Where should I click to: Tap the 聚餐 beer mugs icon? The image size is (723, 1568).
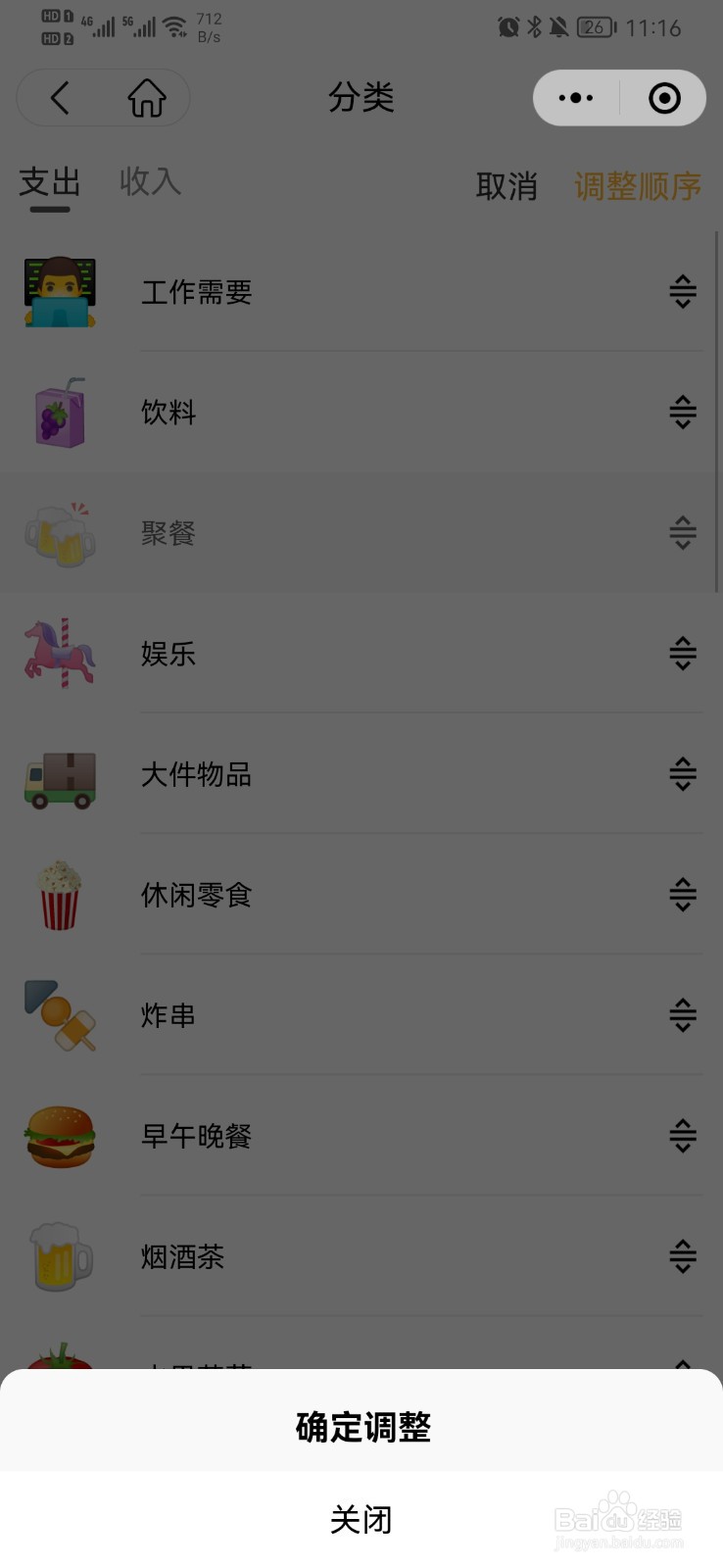[x=59, y=532]
